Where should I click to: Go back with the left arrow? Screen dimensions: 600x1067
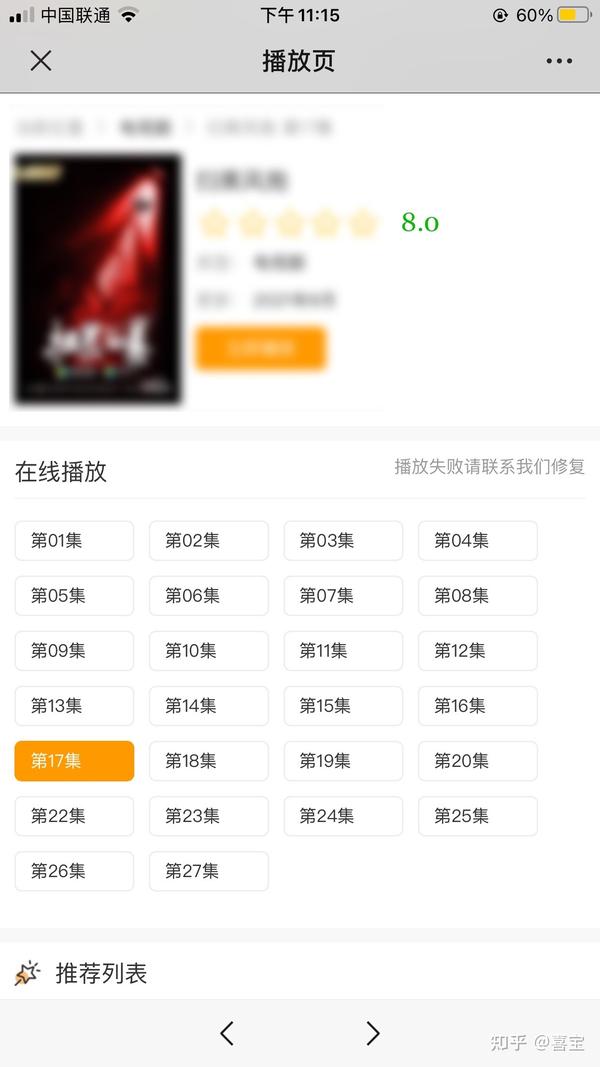227,1033
